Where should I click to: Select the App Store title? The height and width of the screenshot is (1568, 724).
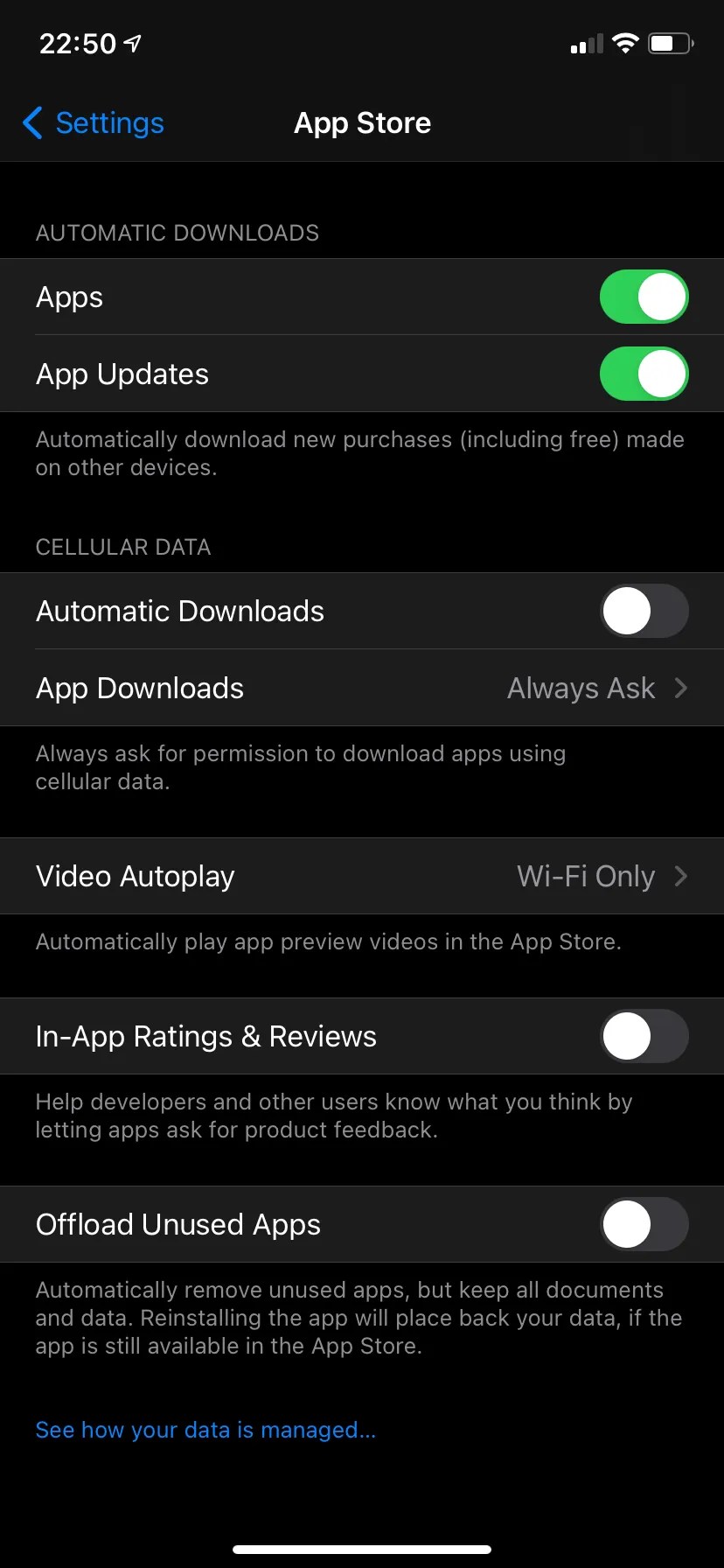coord(362,123)
